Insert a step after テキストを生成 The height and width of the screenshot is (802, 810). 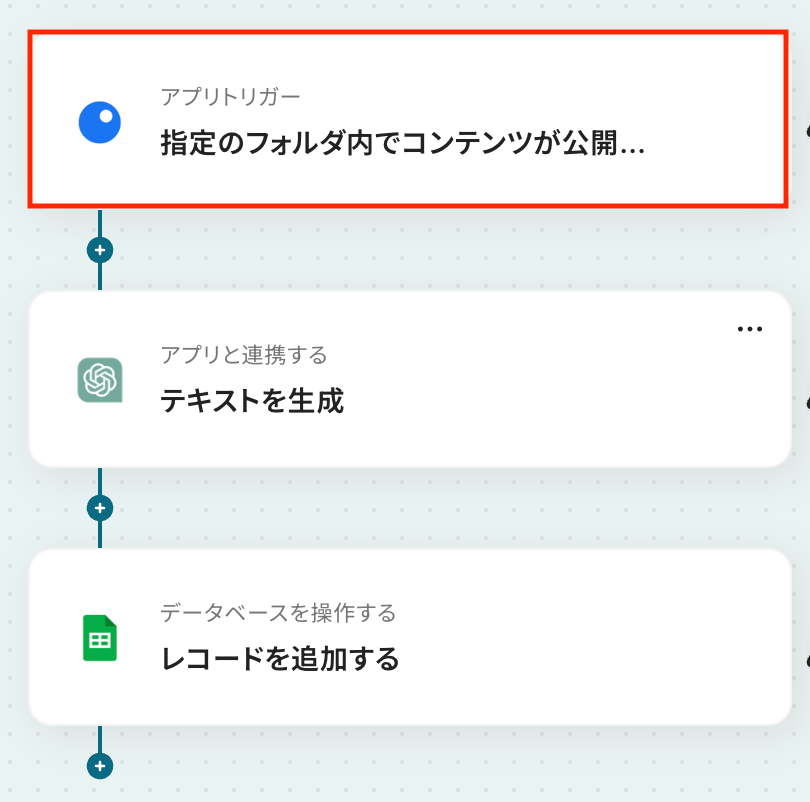pos(100,508)
